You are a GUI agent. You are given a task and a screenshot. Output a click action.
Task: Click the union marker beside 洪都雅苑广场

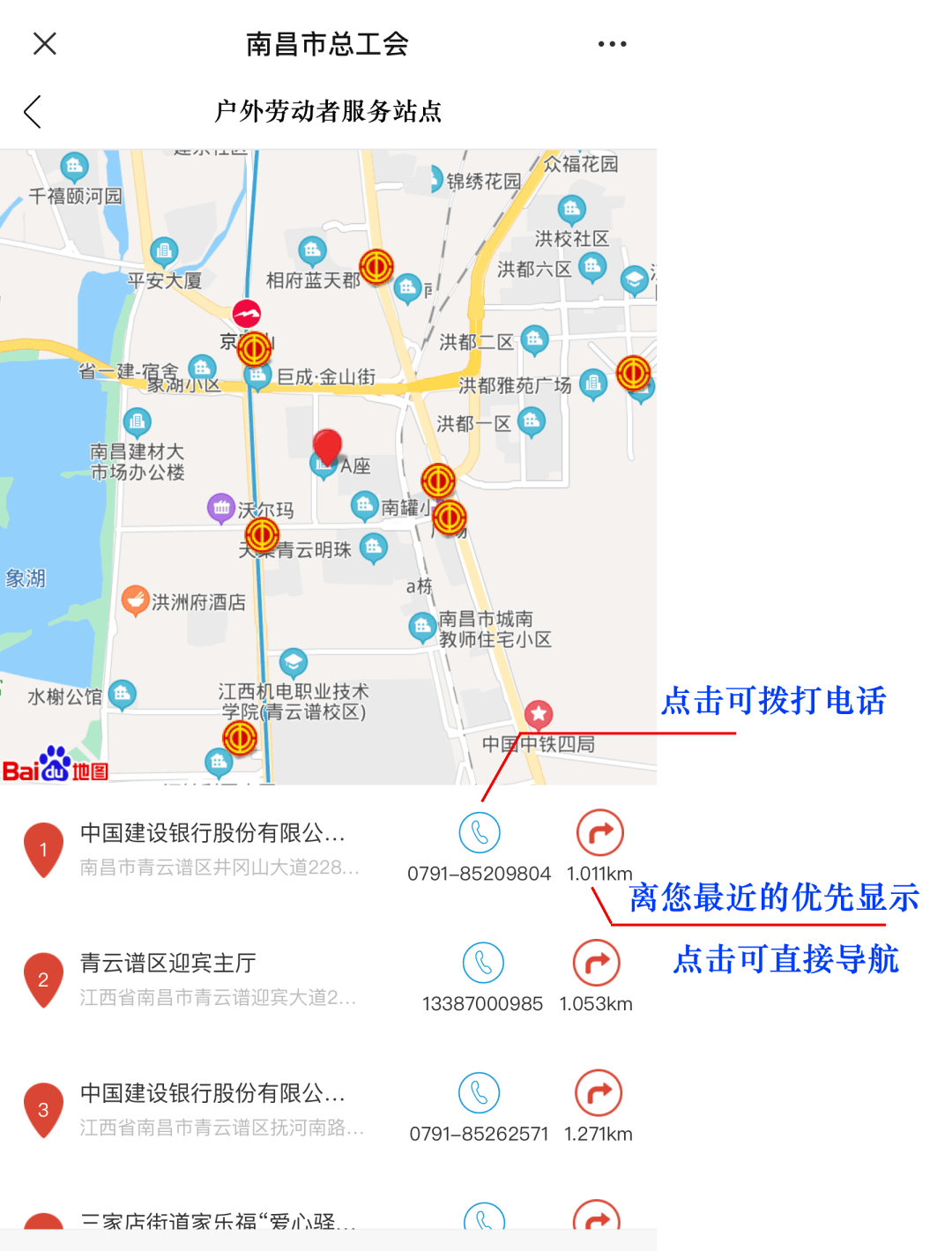point(635,372)
